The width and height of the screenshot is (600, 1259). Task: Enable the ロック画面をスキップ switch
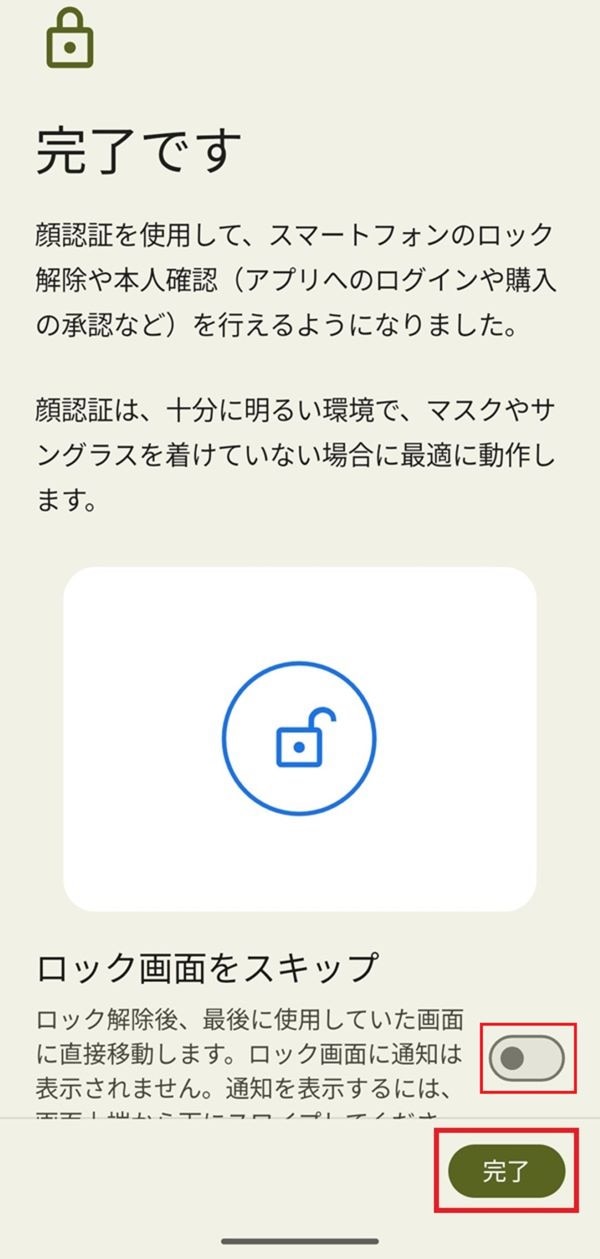(527, 1058)
